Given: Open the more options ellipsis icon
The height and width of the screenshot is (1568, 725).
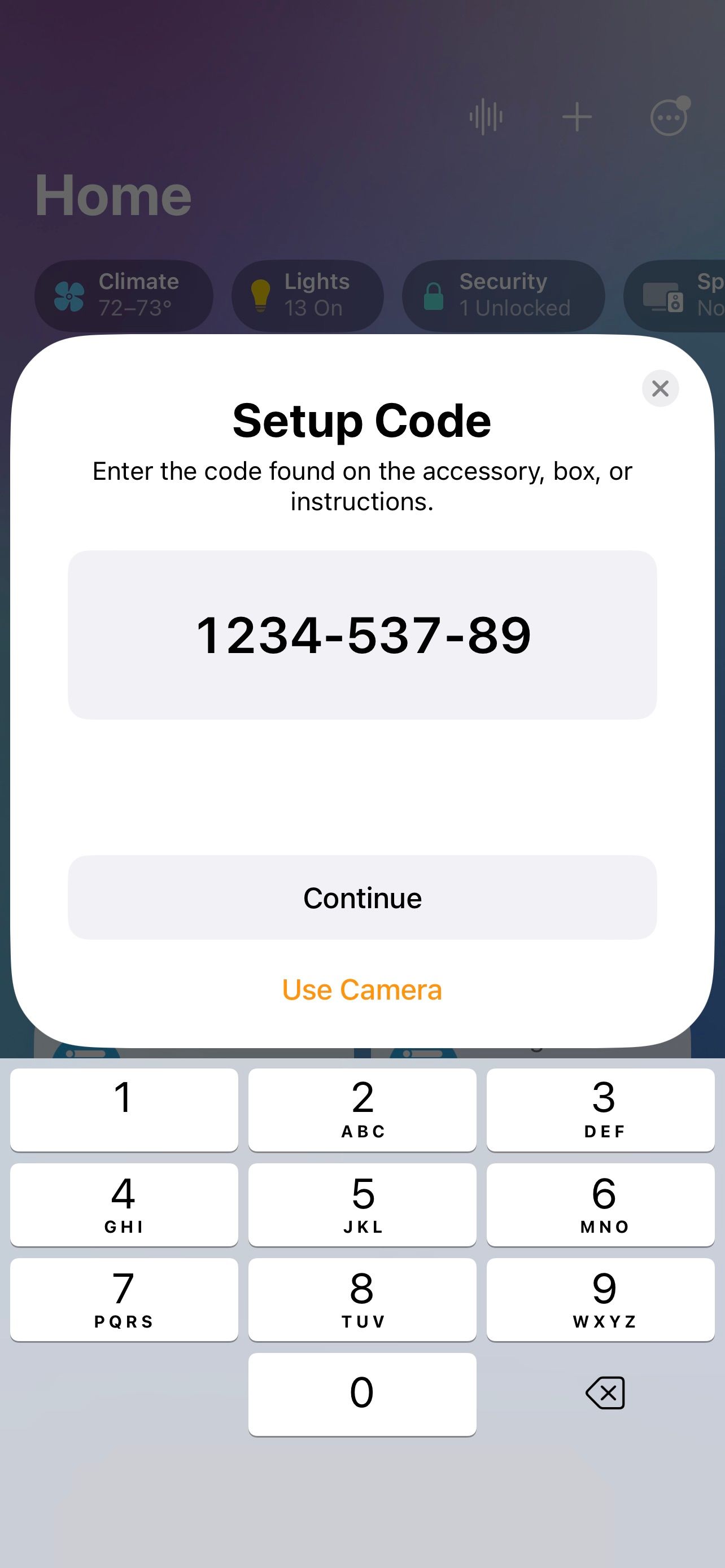Looking at the screenshot, I should 669,117.
